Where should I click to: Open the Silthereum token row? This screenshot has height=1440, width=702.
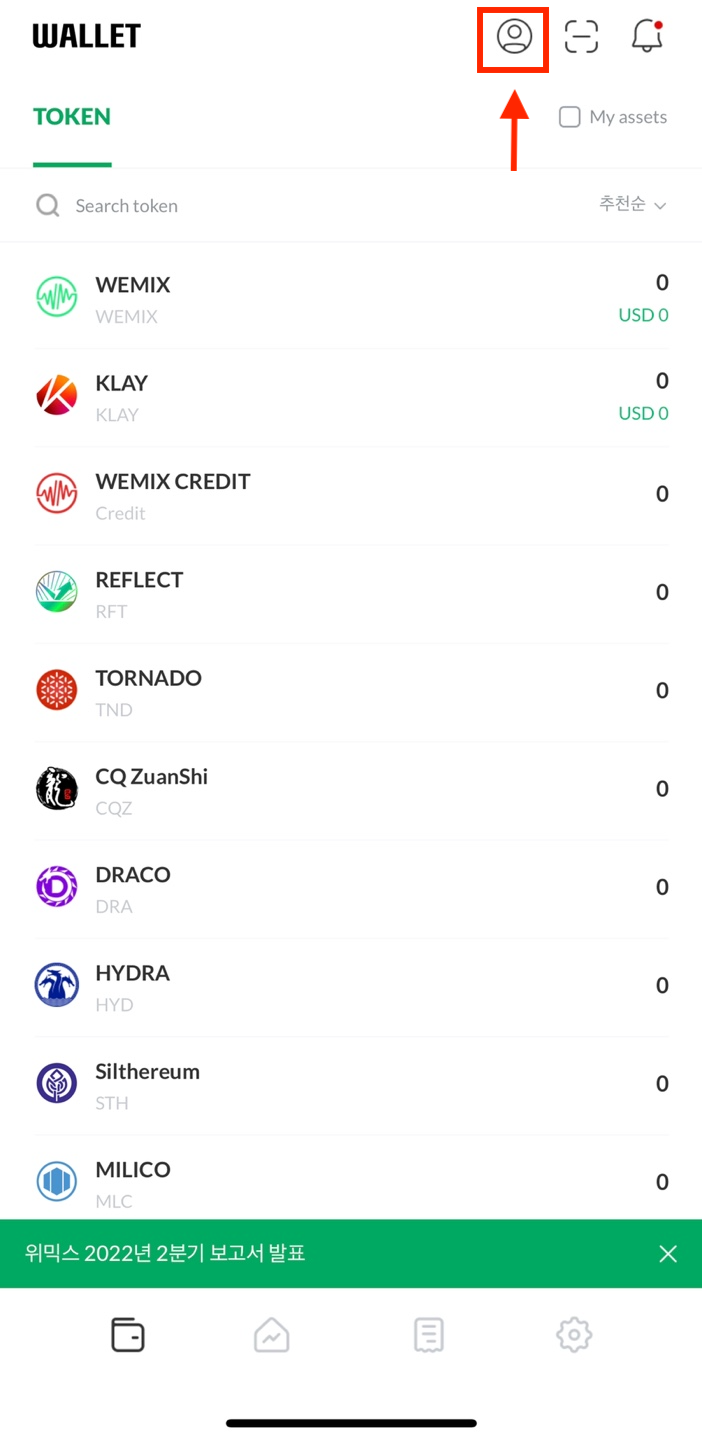click(x=351, y=1085)
